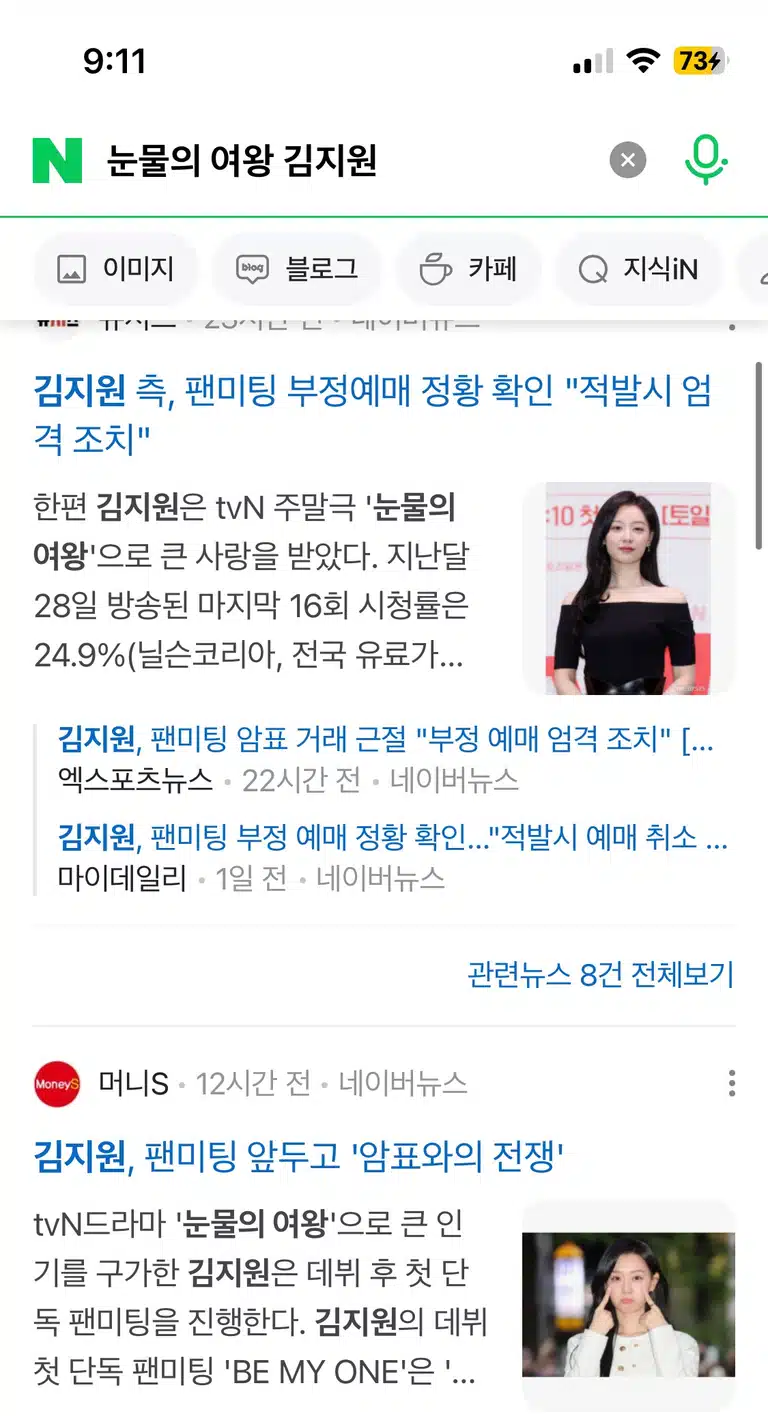Switch to the 이미지 filter
768x1416 pixels.
coord(115,269)
